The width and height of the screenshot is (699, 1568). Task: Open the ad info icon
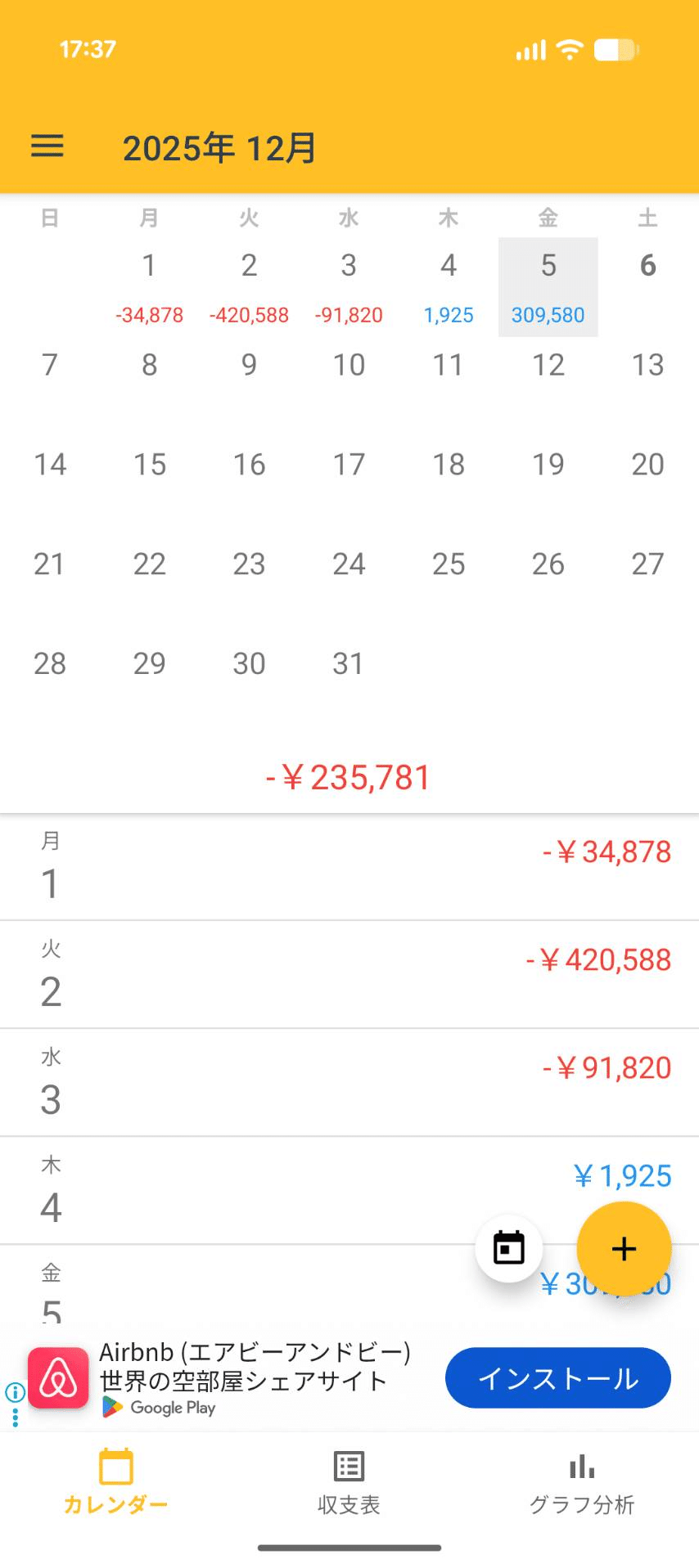[15, 1392]
